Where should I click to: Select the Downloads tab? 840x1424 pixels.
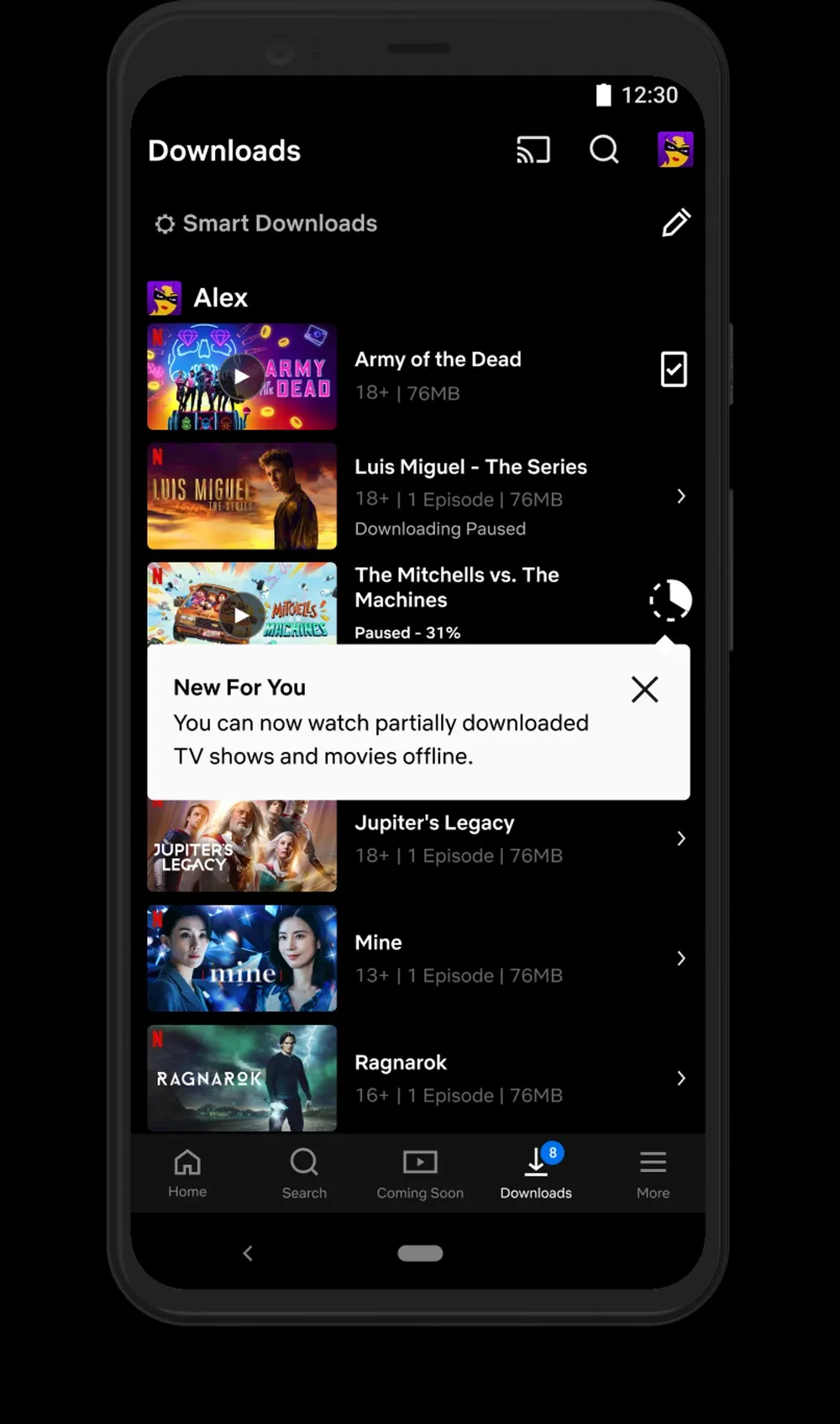(536, 1174)
